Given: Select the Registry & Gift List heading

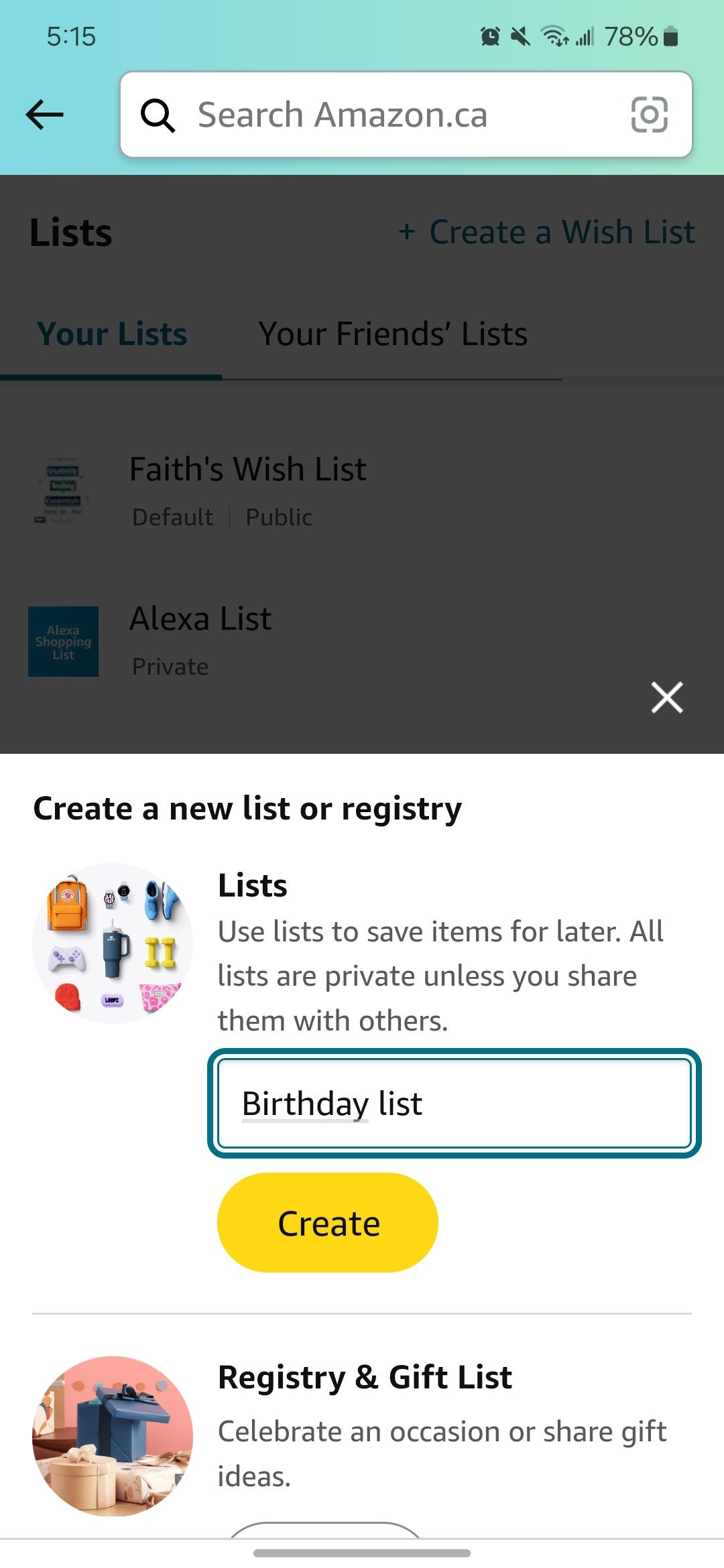Looking at the screenshot, I should tap(364, 1377).
